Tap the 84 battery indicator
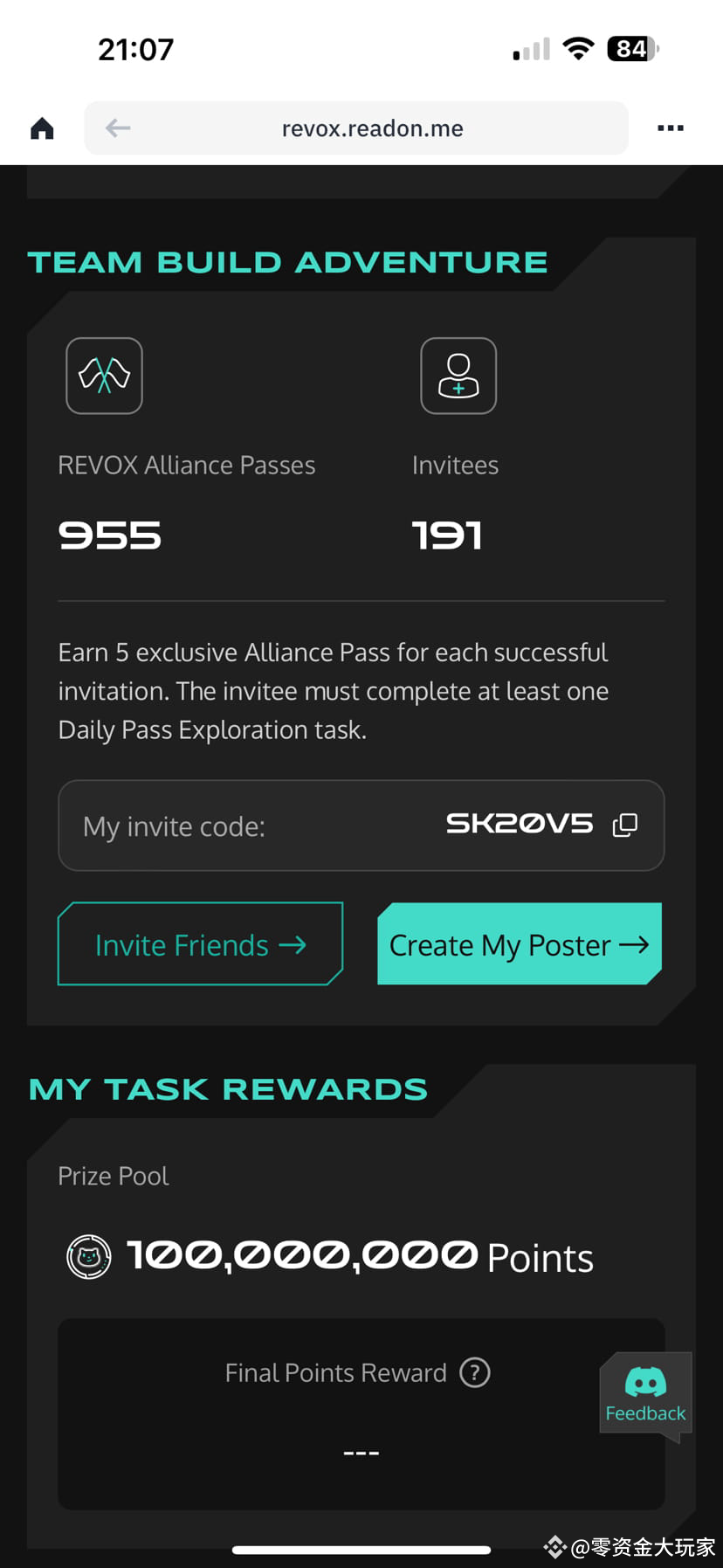This screenshot has width=723, height=1568. click(x=630, y=49)
